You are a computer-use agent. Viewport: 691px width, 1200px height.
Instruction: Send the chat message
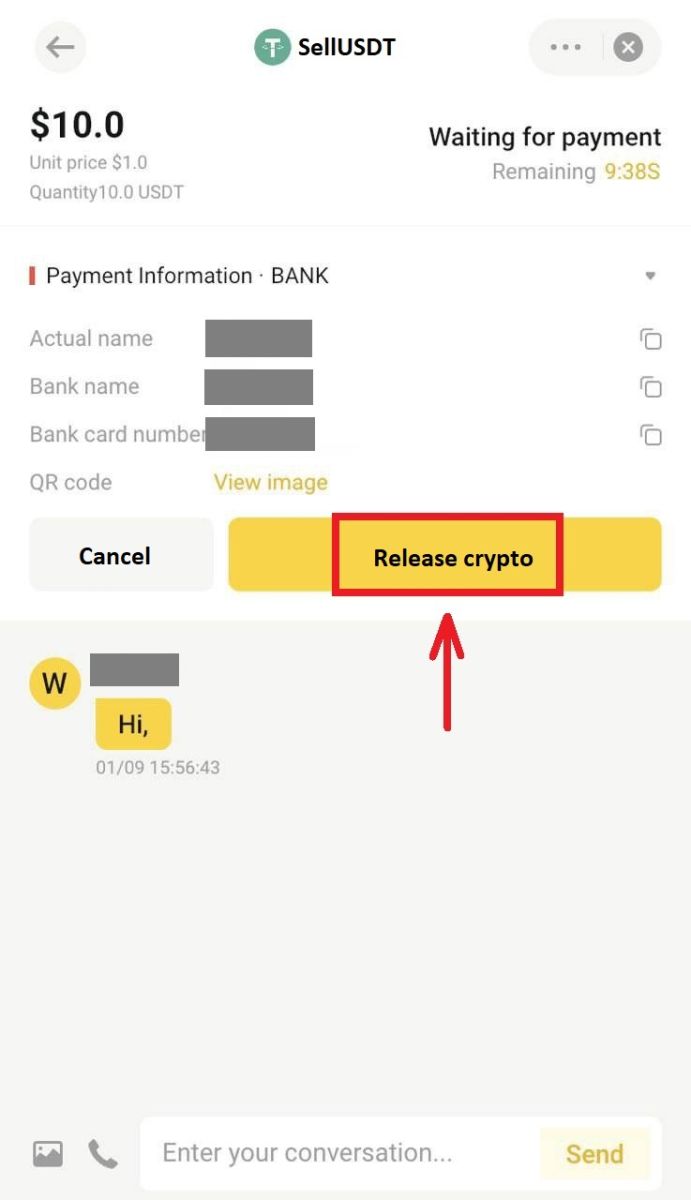594,1154
